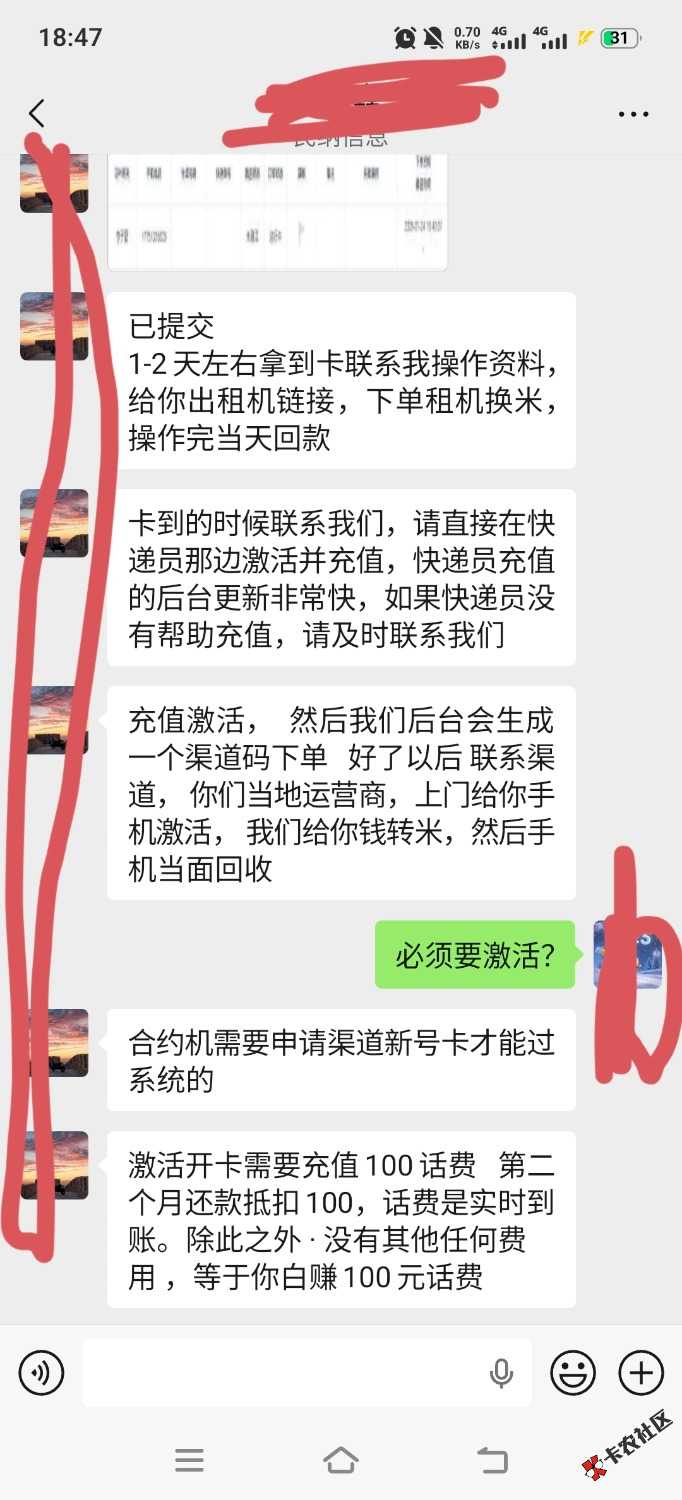Open the system recent apps menu

189,1460
